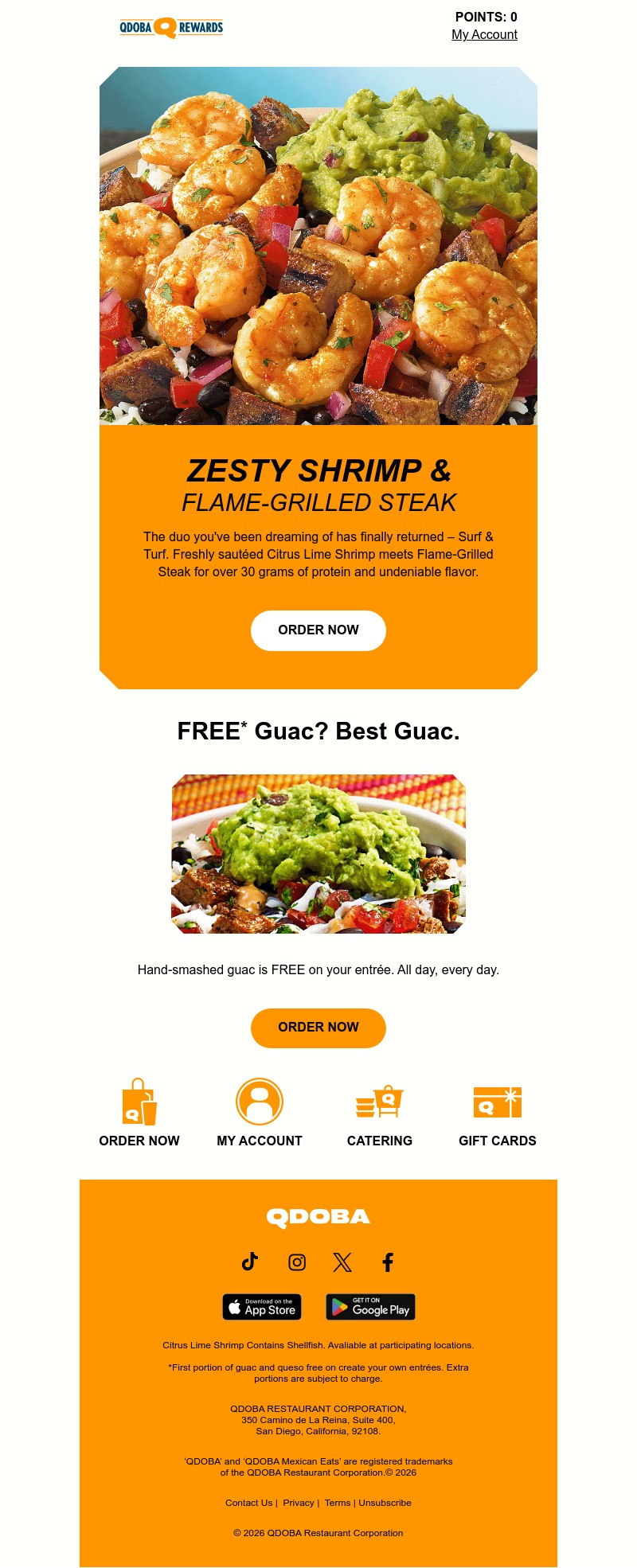637x1568 pixels.
Task: Click the Catering tray icon
Action: click(x=379, y=1102)
